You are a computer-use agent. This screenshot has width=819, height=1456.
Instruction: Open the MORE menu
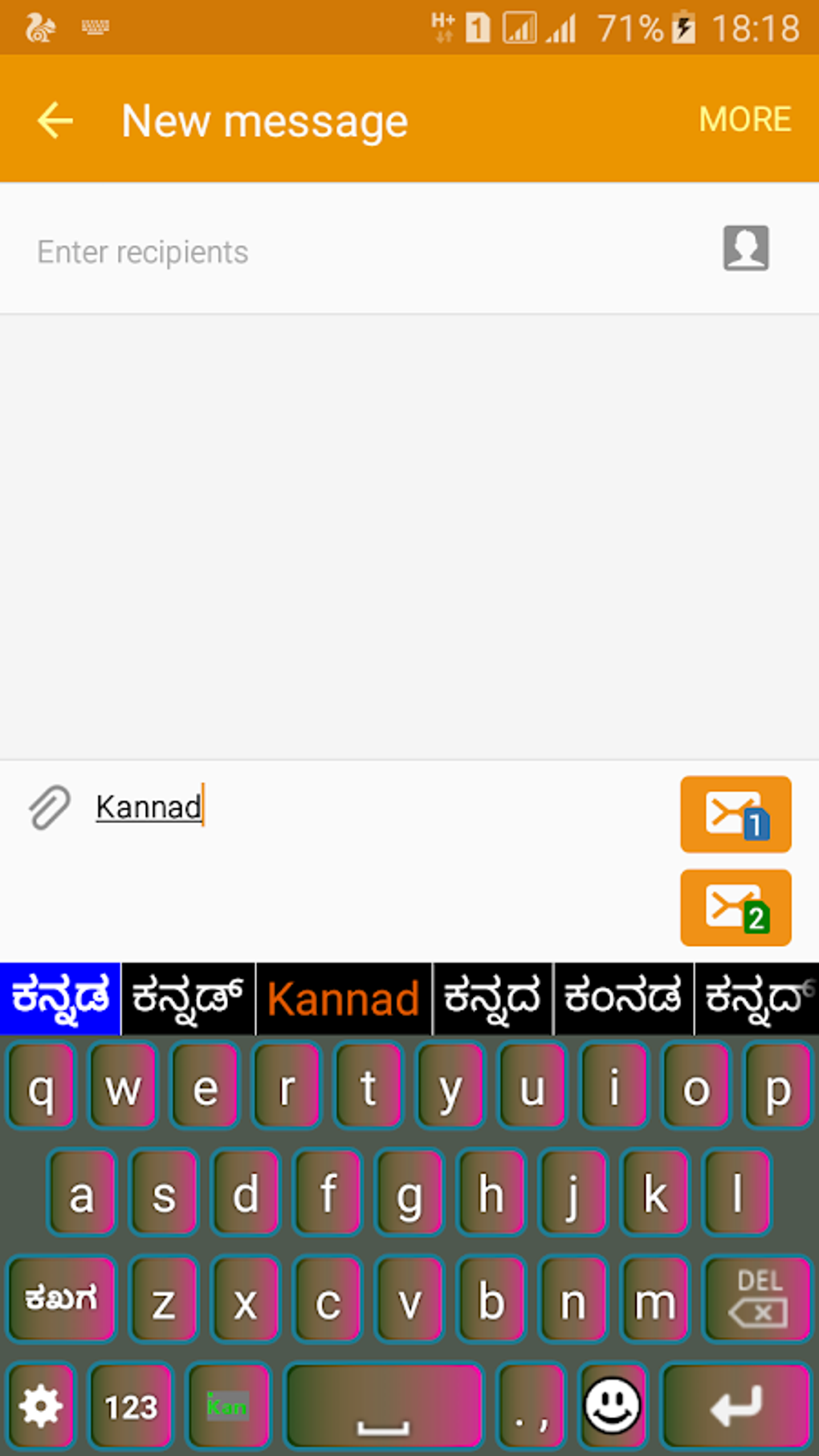744,119
